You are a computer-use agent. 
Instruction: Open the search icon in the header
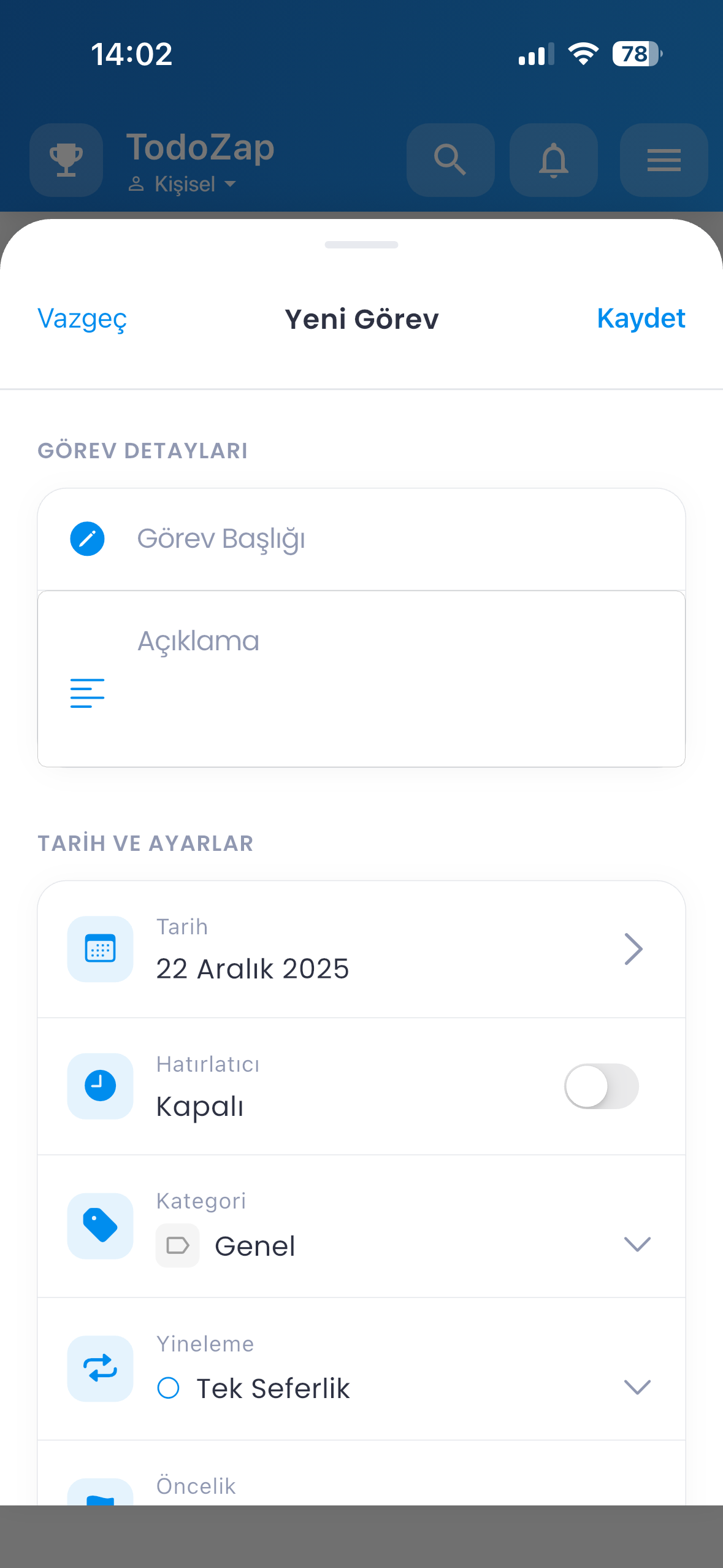click(x=450, y=161)
